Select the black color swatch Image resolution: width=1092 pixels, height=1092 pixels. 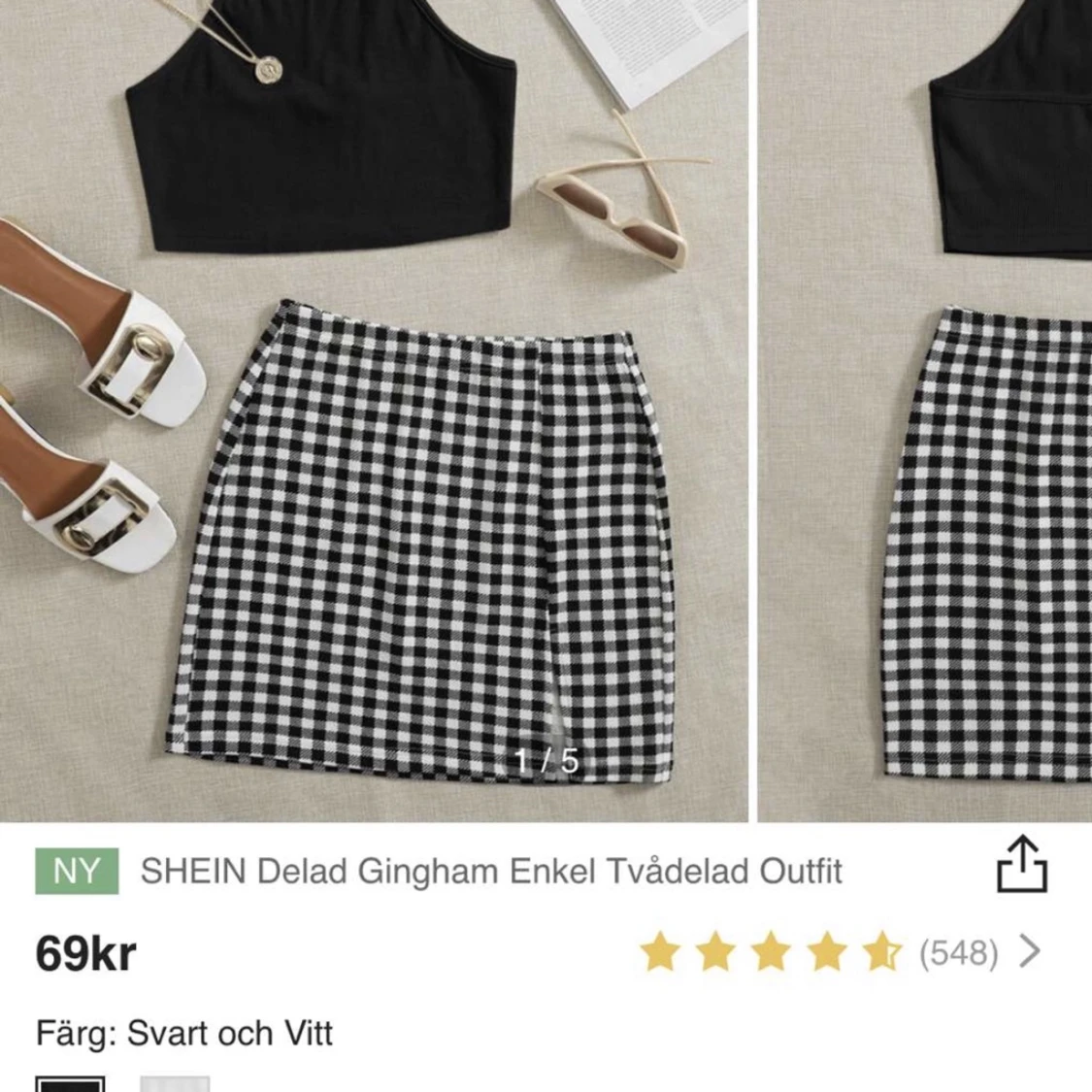70,1083
